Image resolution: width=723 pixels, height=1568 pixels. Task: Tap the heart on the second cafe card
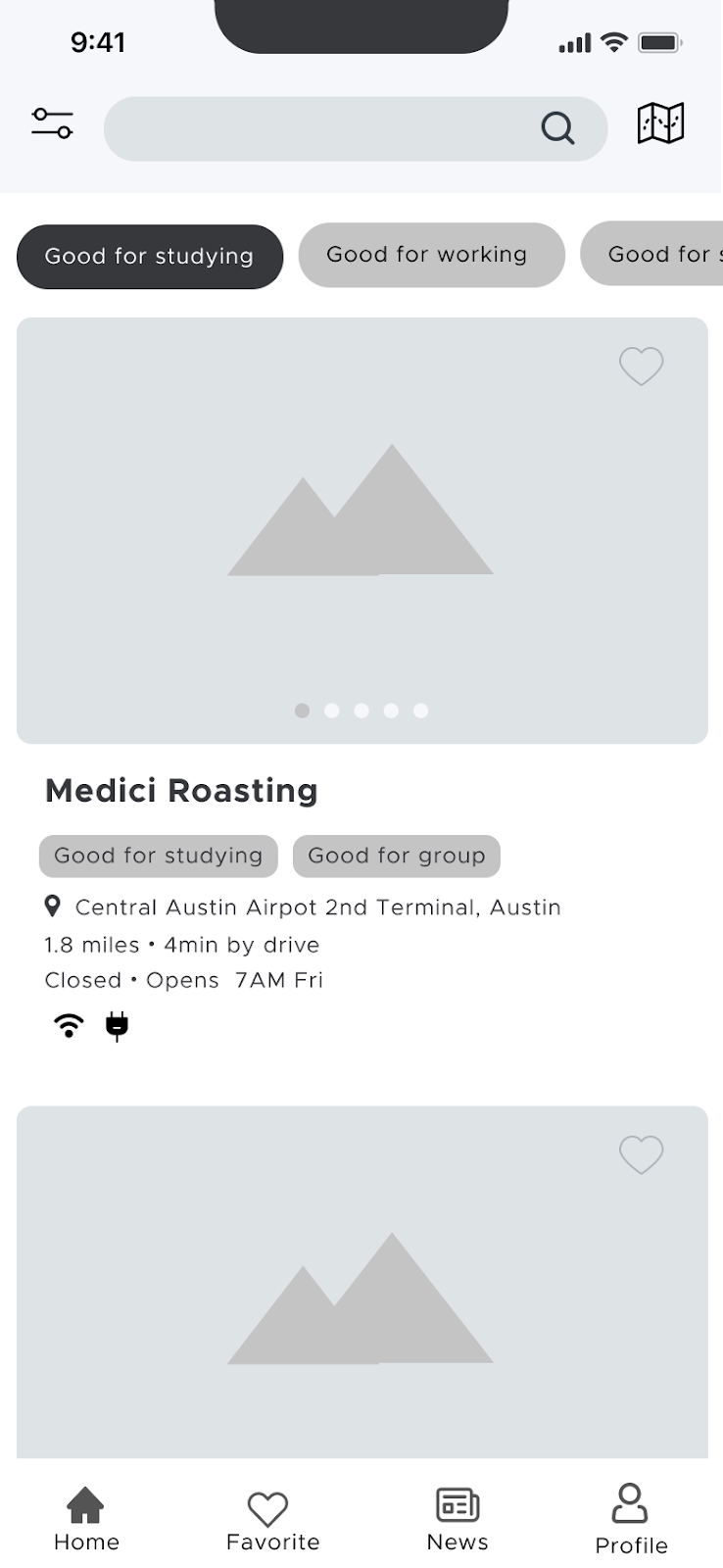tap(642, 1154)
